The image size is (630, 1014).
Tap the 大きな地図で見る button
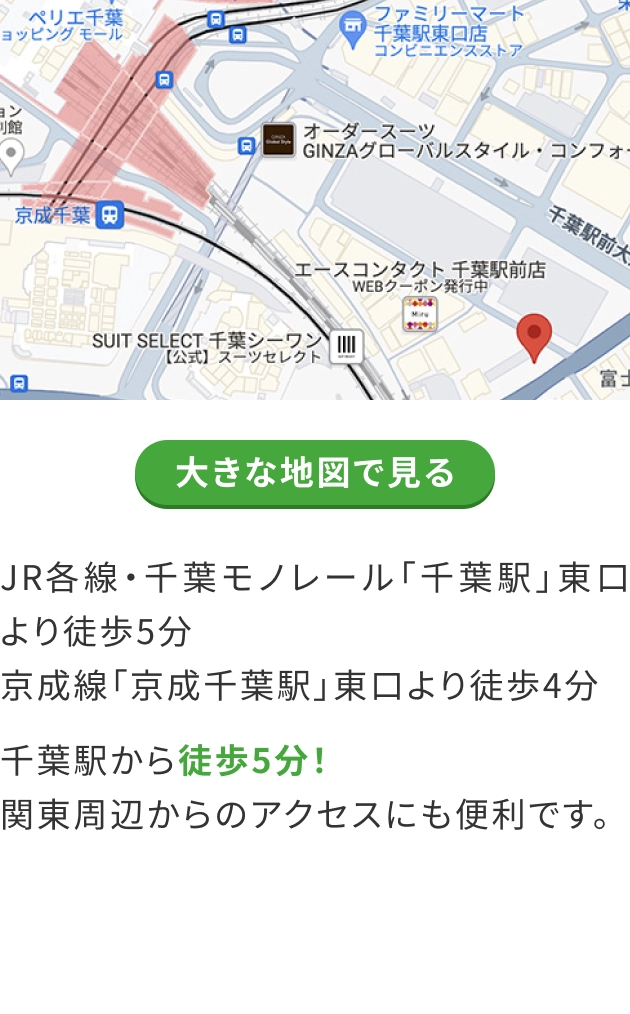(x=314, y=473)
